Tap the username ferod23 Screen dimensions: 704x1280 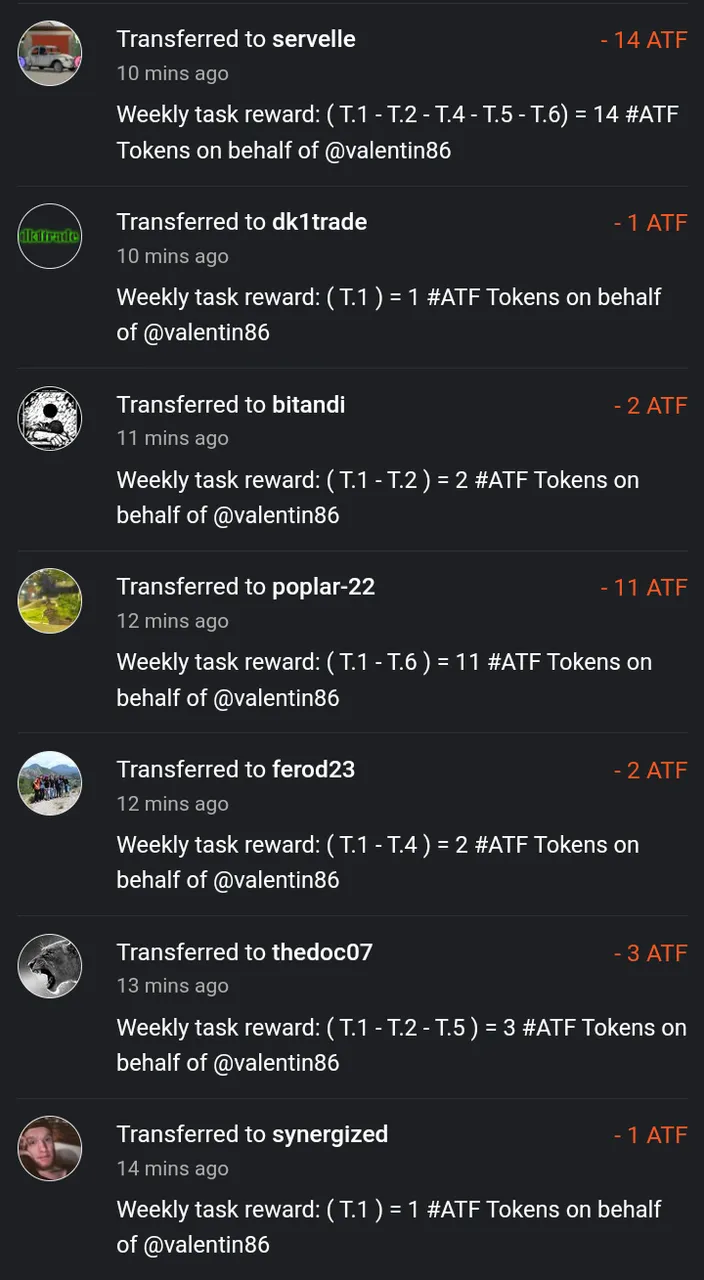[313, 770]
